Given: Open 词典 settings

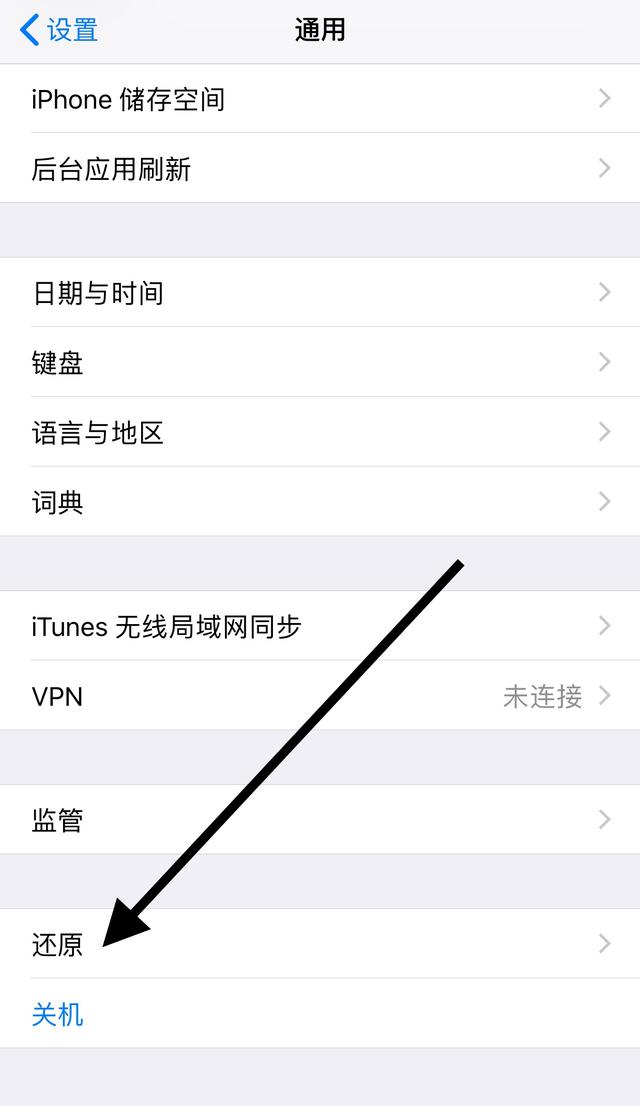Looking at the screenshot, I should 320,502.
